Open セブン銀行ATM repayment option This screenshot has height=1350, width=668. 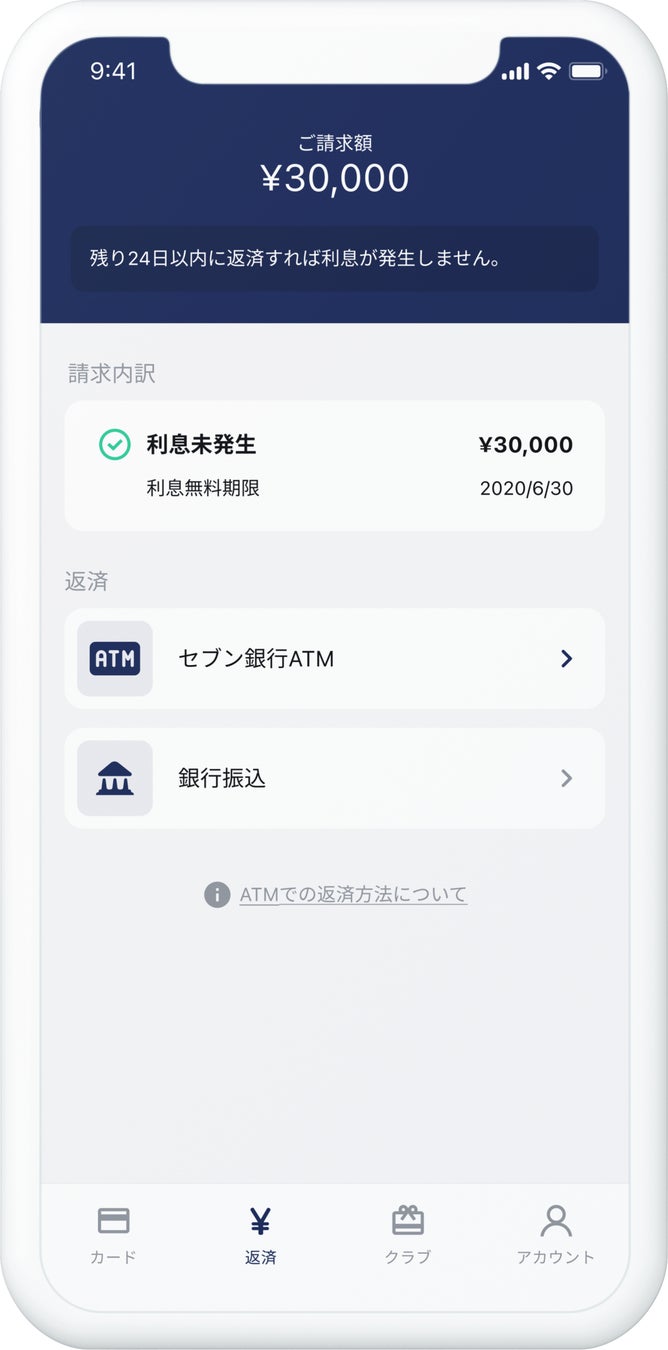(334, 659)
